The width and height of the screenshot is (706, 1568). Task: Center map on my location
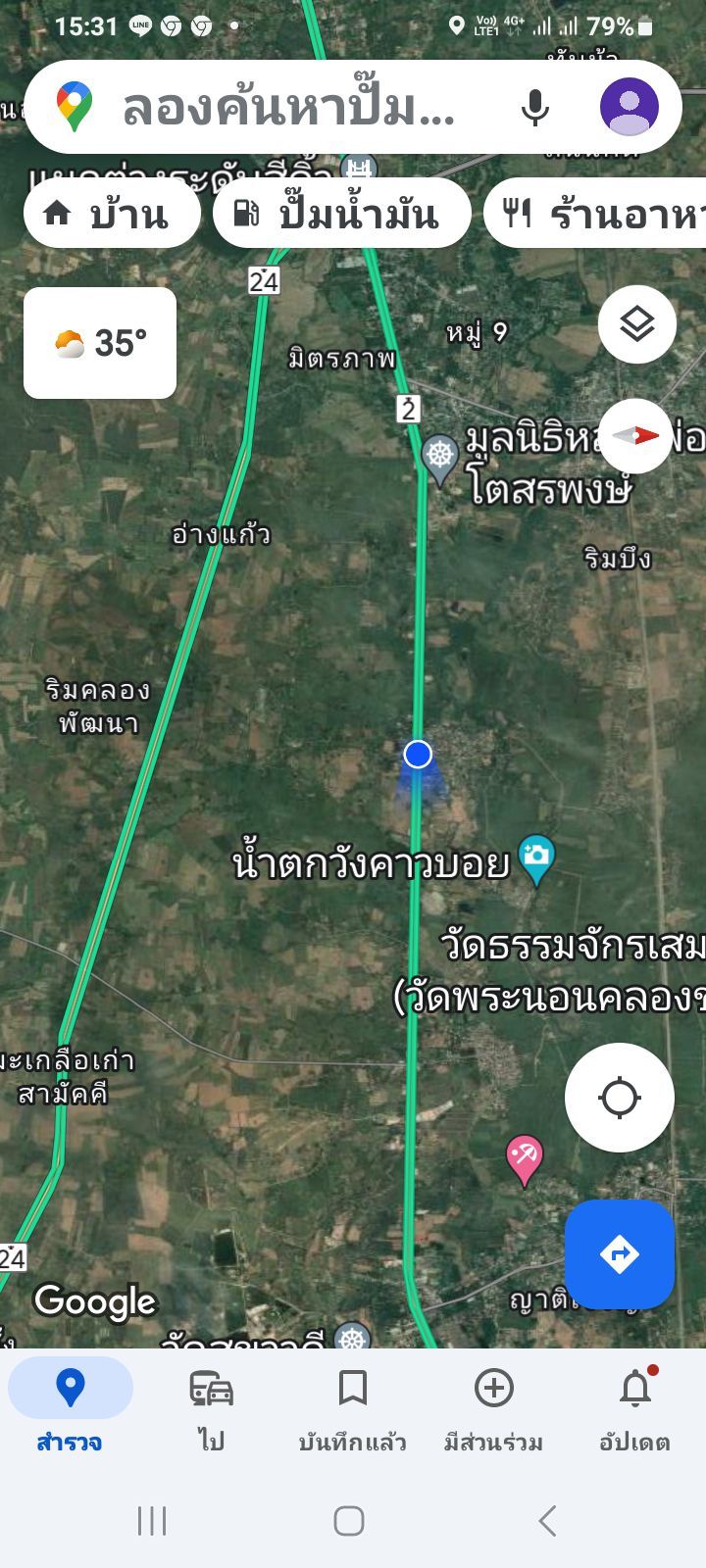click(620, 1098)
